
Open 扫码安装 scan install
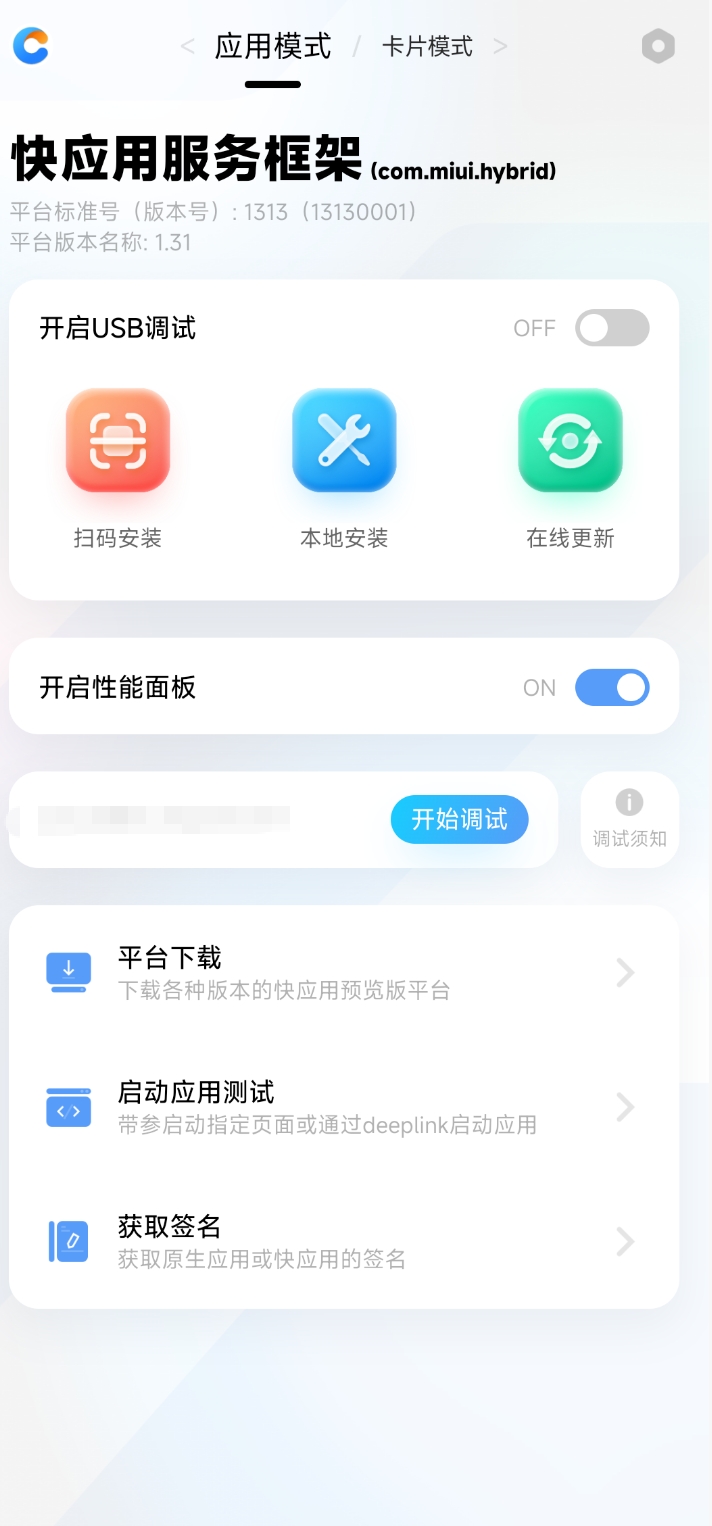click(118, 441)
